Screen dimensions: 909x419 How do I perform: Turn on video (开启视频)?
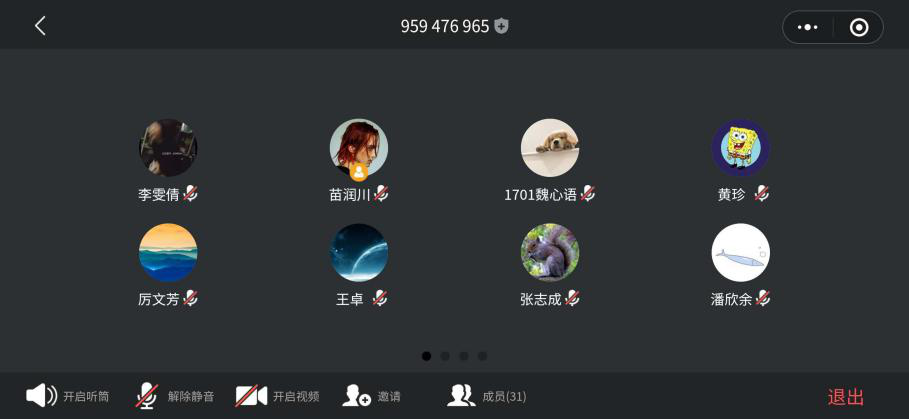[x=277, y=396]
